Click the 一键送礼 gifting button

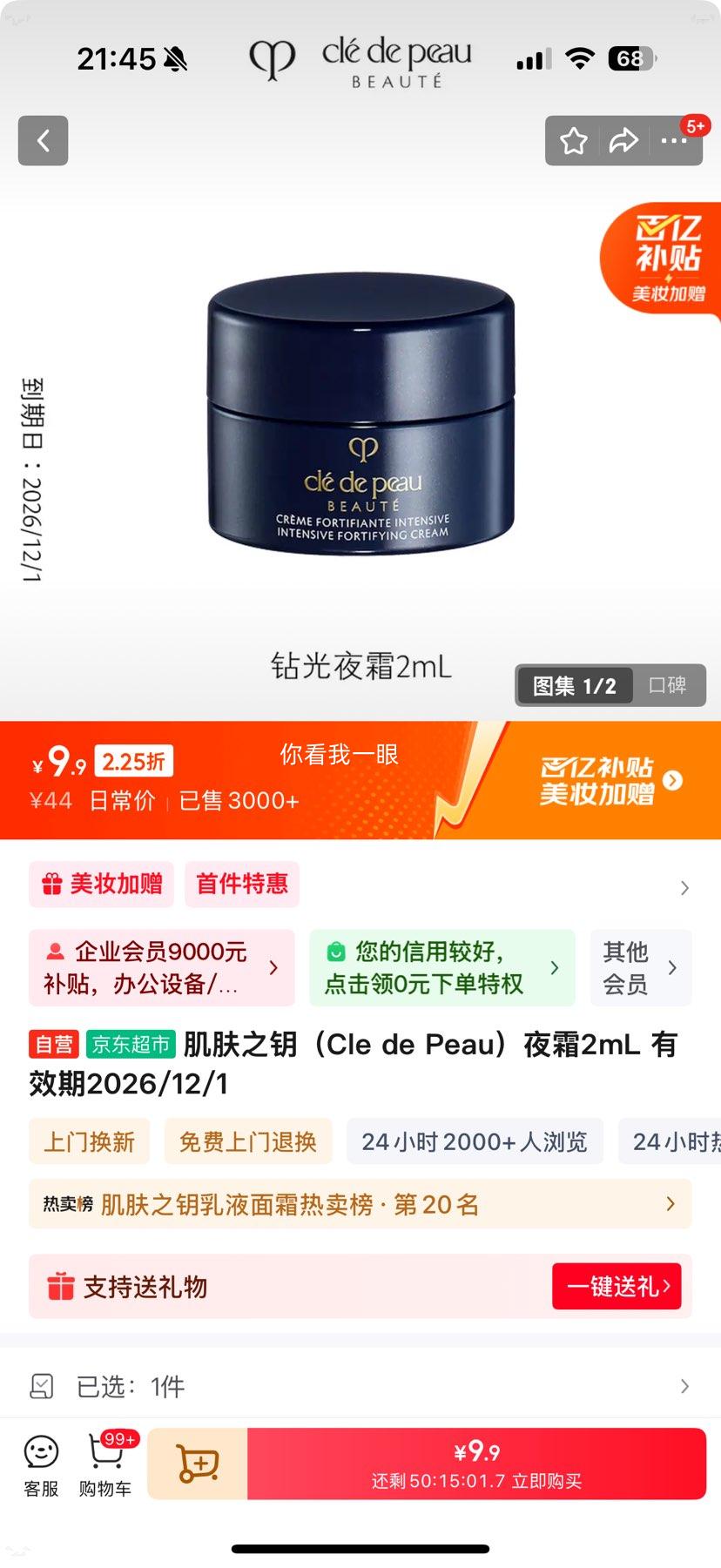point(617,1286)
